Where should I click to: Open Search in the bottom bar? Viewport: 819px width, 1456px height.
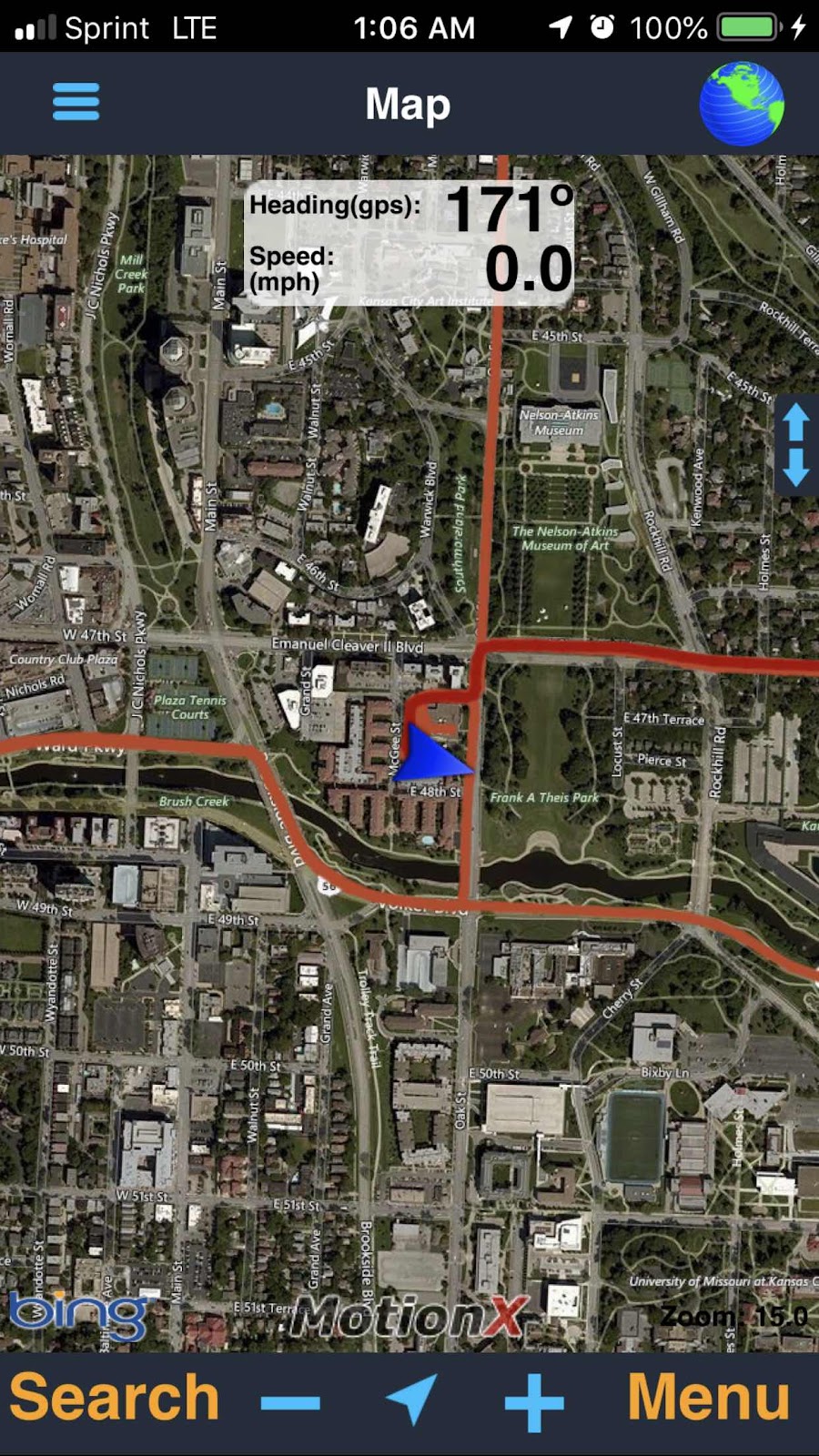tap(115, 1398)
